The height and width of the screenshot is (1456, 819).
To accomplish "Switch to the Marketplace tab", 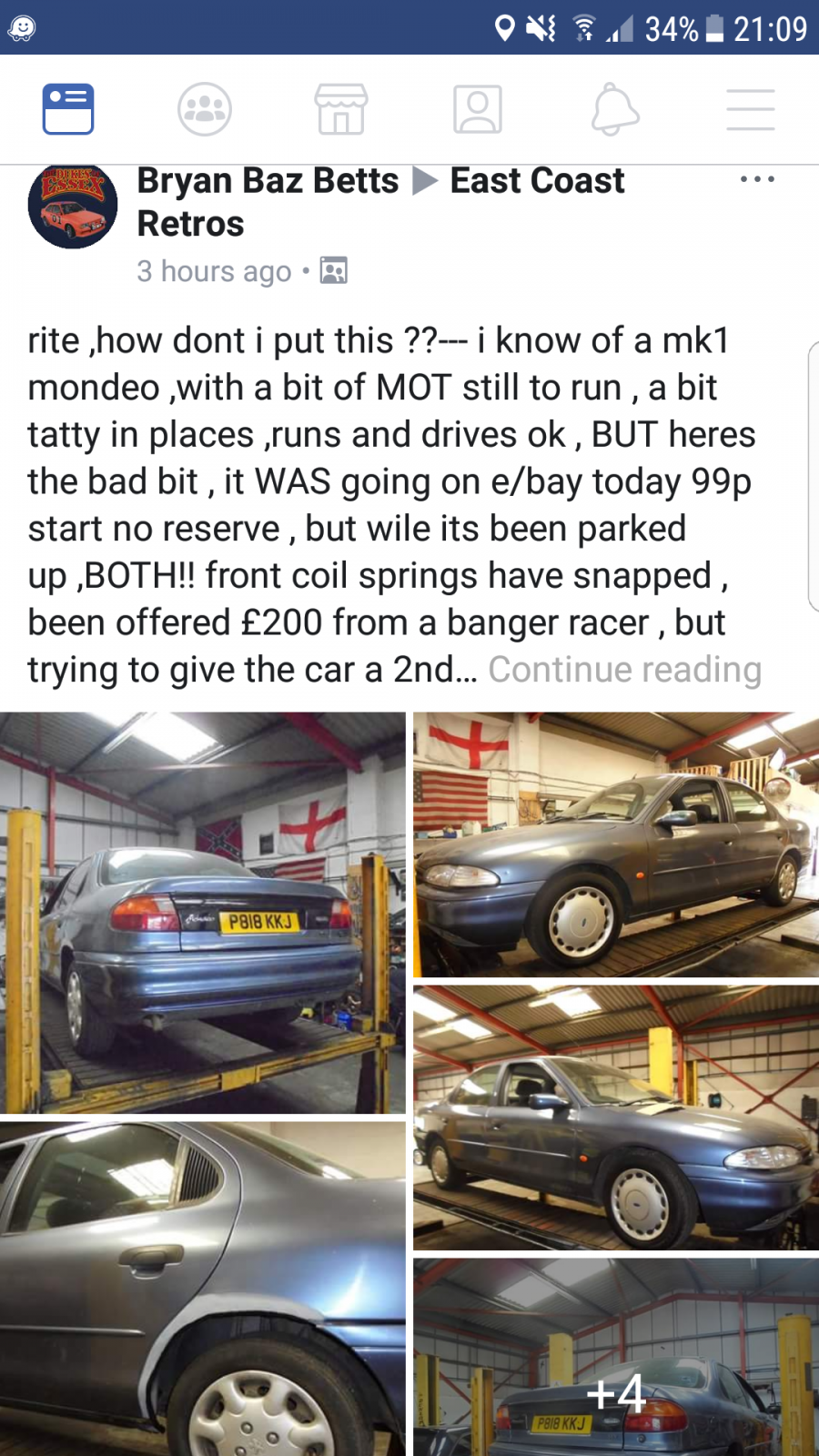I will click(341, 109).
